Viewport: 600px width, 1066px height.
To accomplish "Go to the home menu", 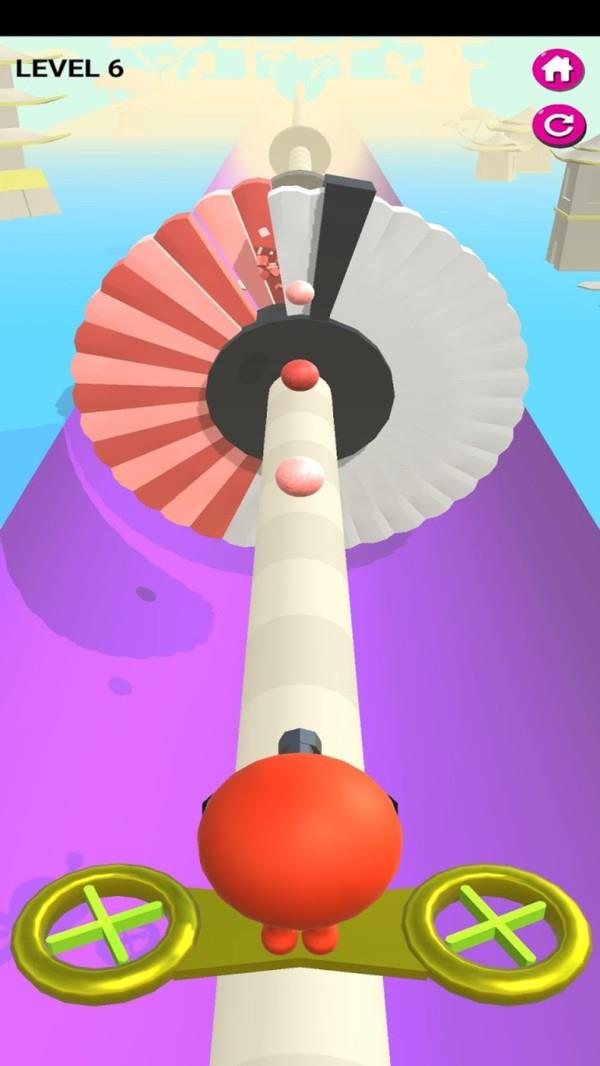I will [x=559, y=70].
